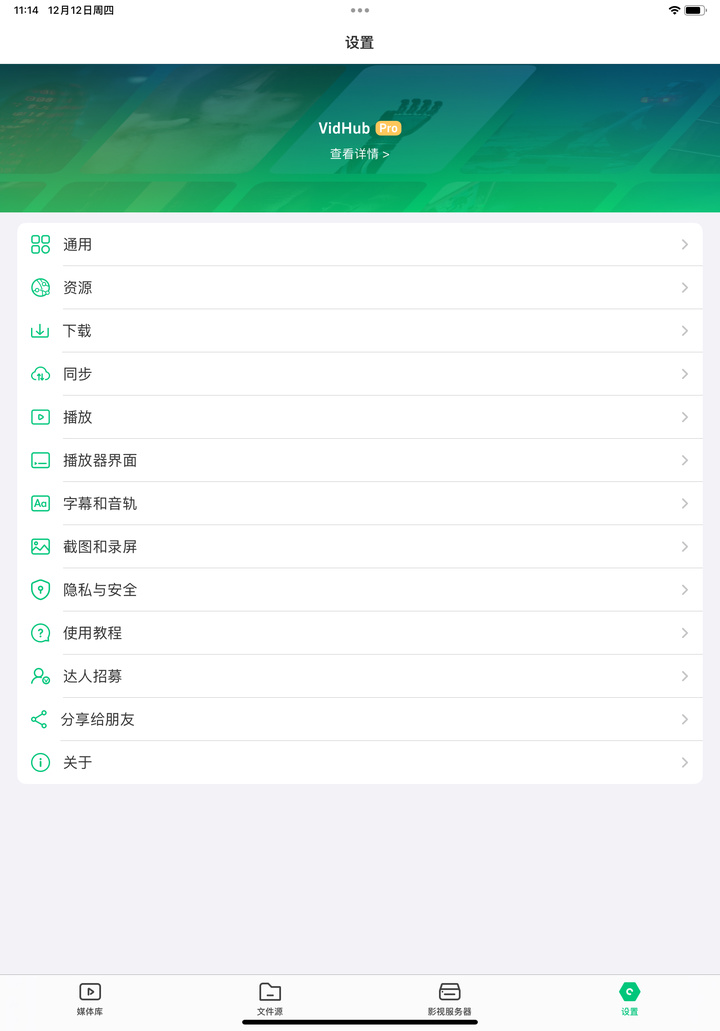Select the 播放 settings row
Viewport: 720px width, 1031px height.
pos(360,417)
